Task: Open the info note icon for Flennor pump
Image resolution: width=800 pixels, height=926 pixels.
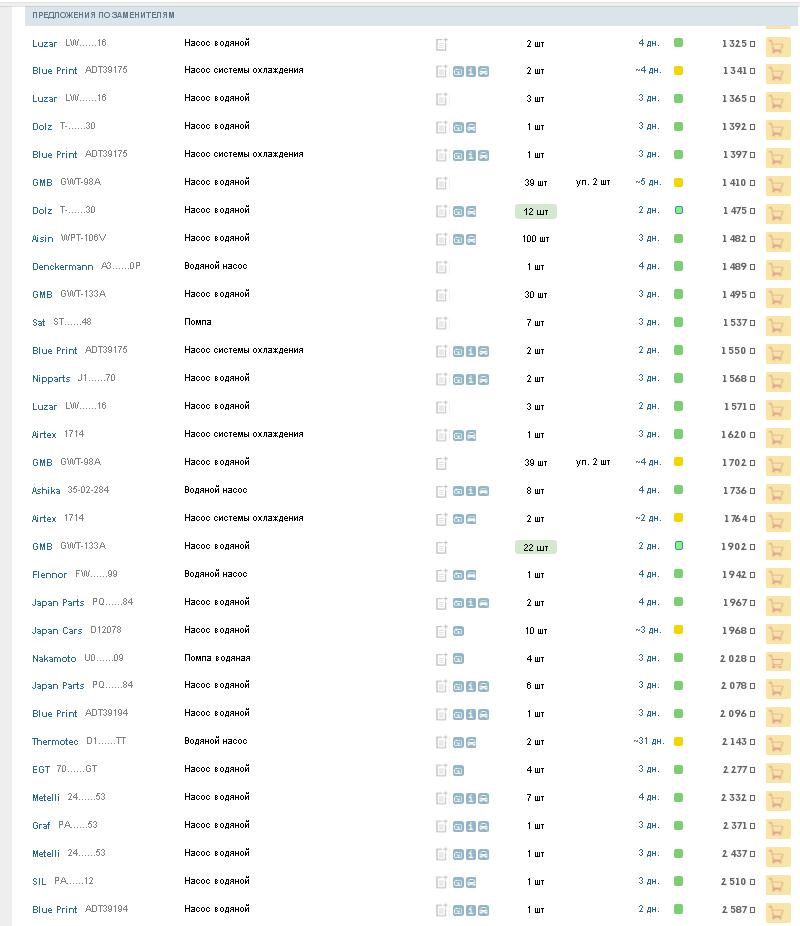Action: (442, 575)
